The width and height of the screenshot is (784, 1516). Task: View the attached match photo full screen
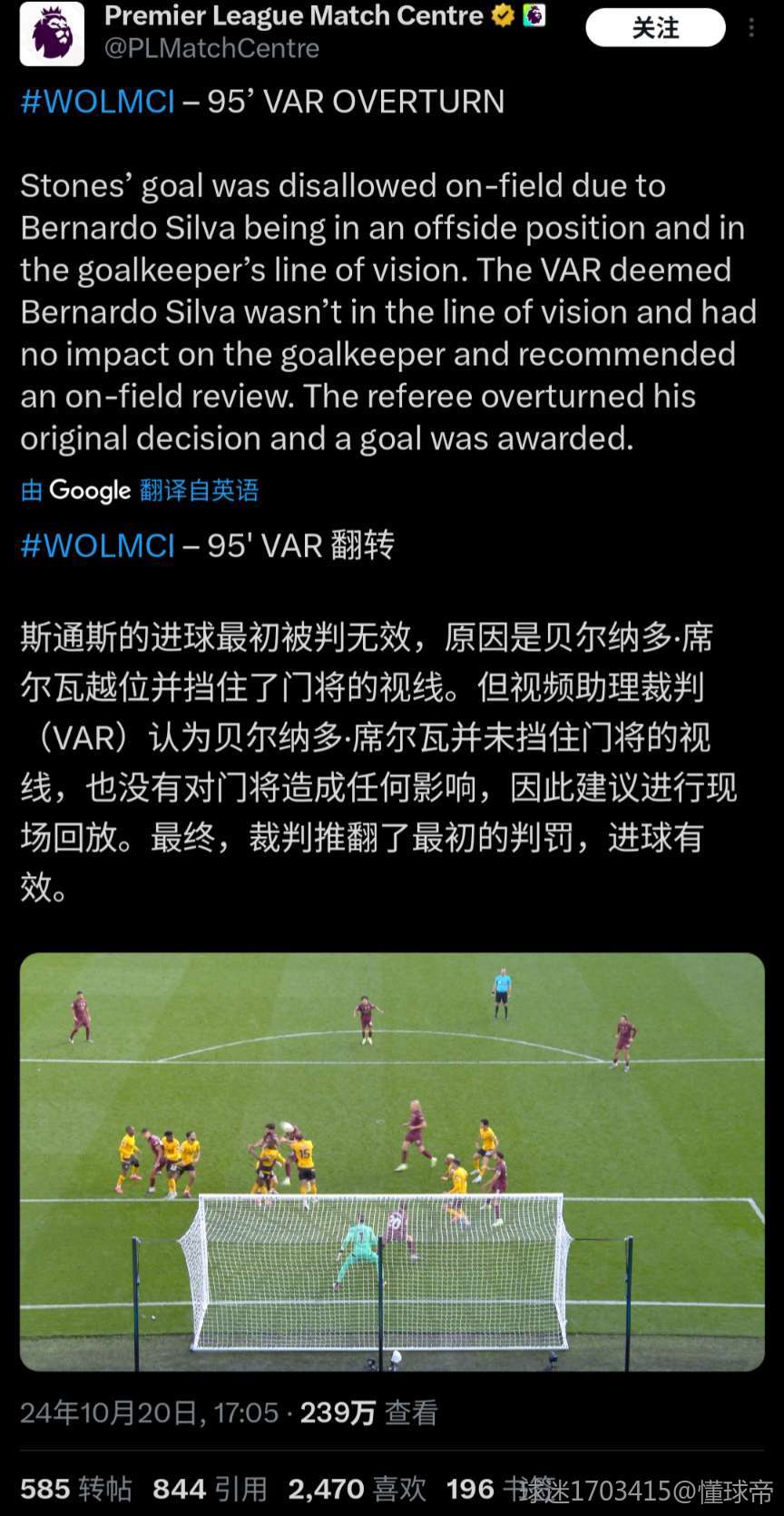click(x=392, y=1161)
